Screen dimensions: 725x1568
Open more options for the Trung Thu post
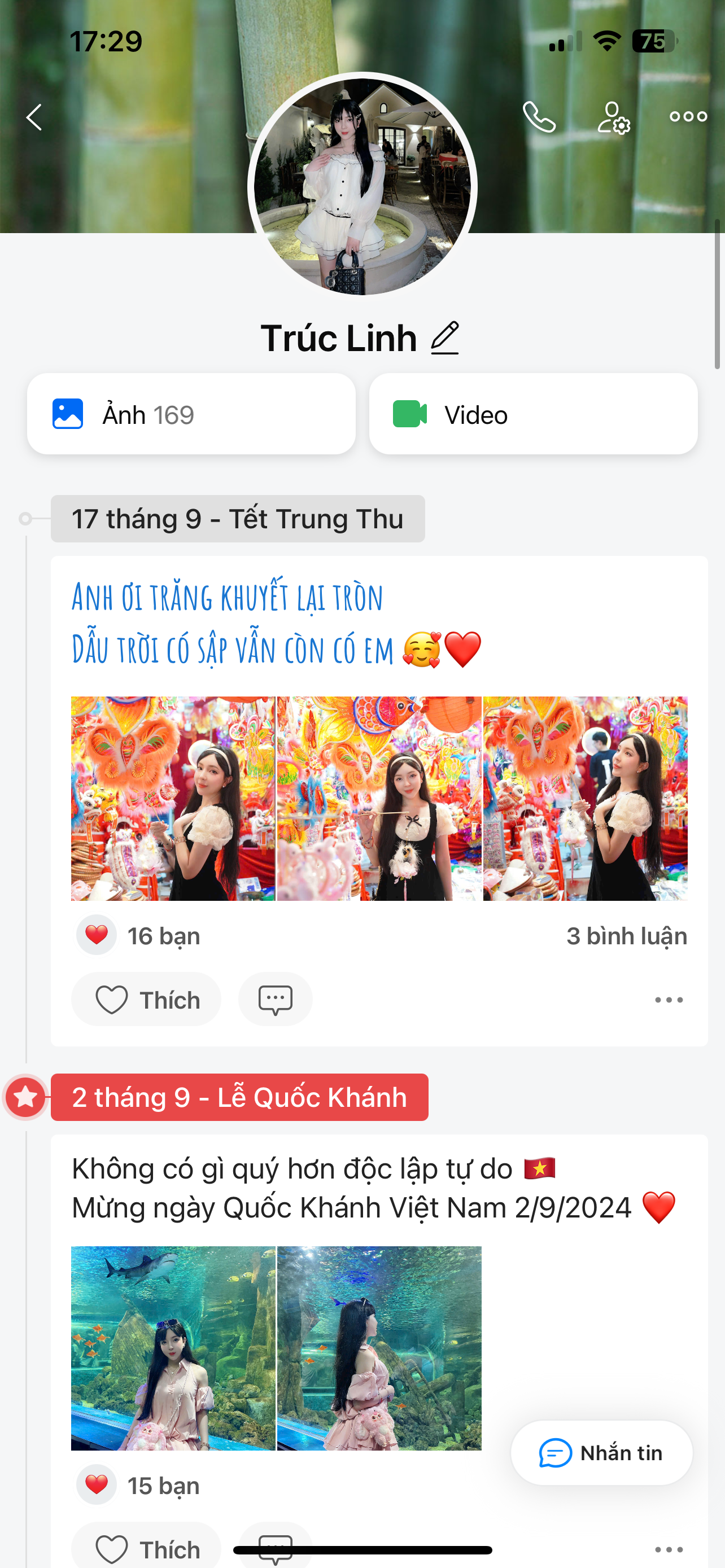669,1000
